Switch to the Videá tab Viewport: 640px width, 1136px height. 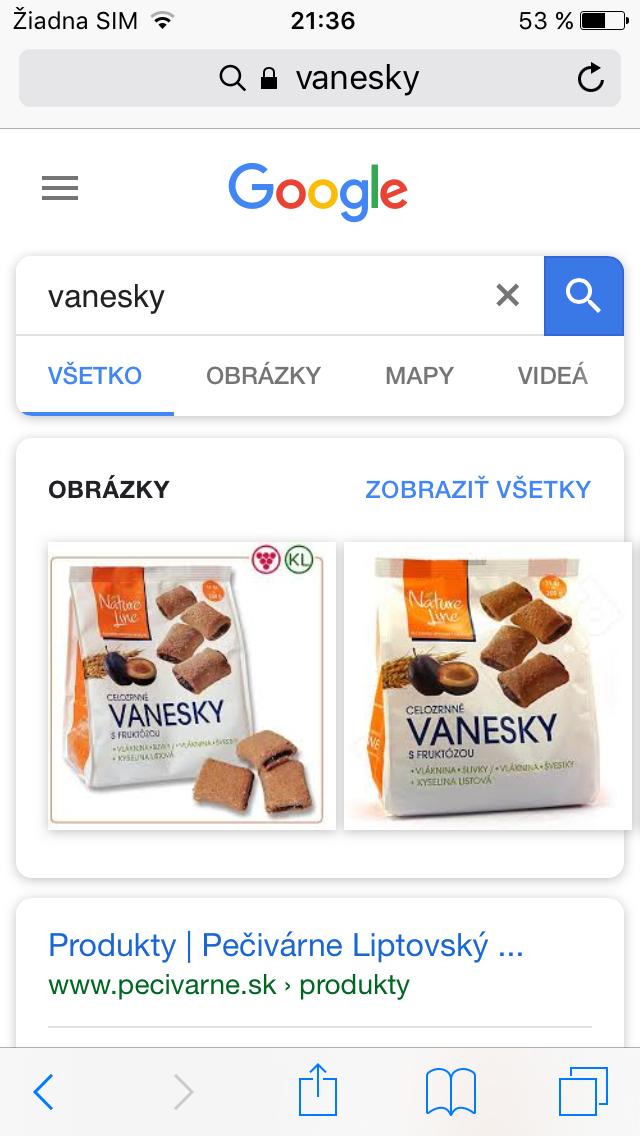552,376
